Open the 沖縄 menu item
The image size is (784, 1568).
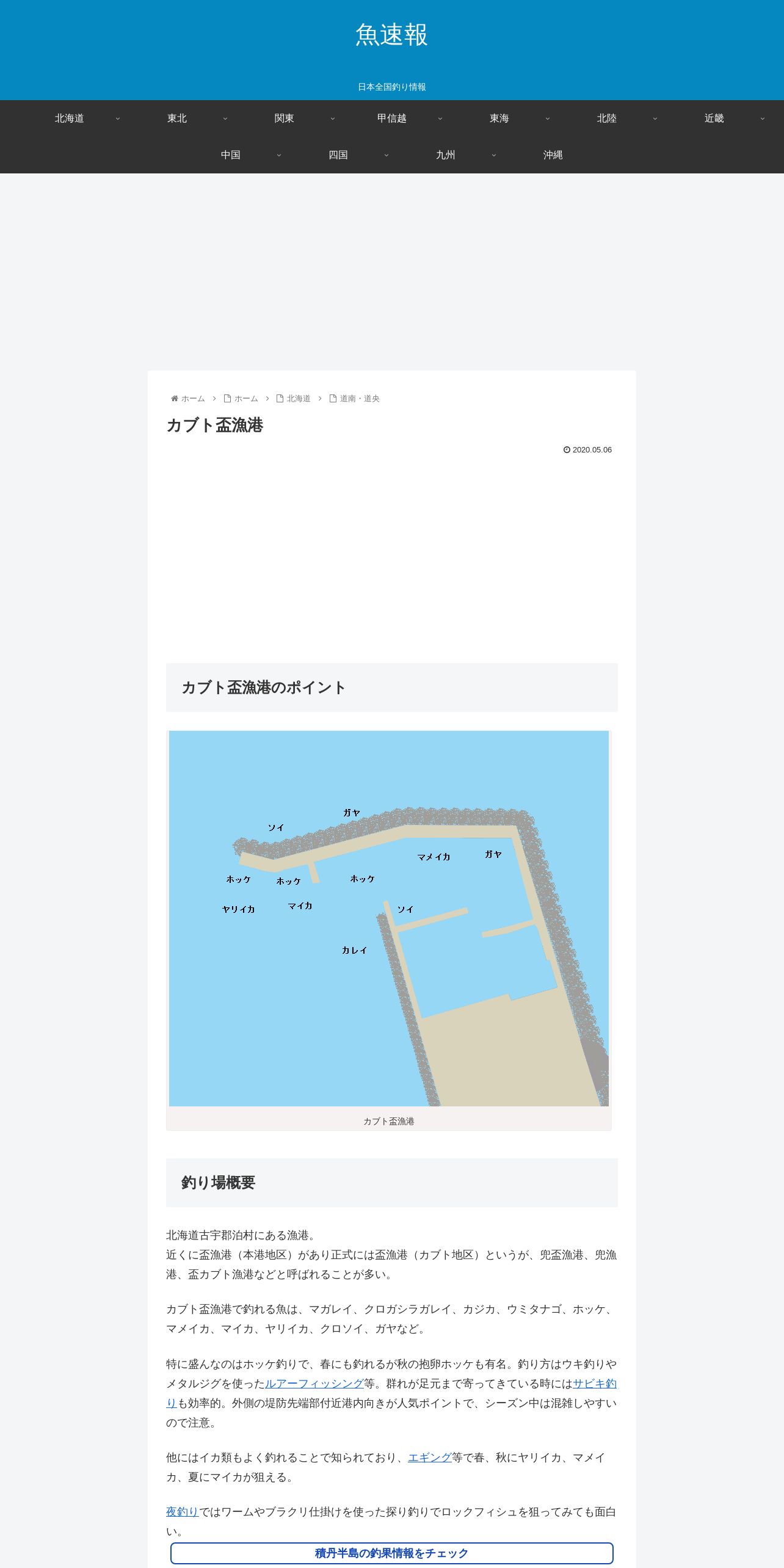[x=553, y=155]
